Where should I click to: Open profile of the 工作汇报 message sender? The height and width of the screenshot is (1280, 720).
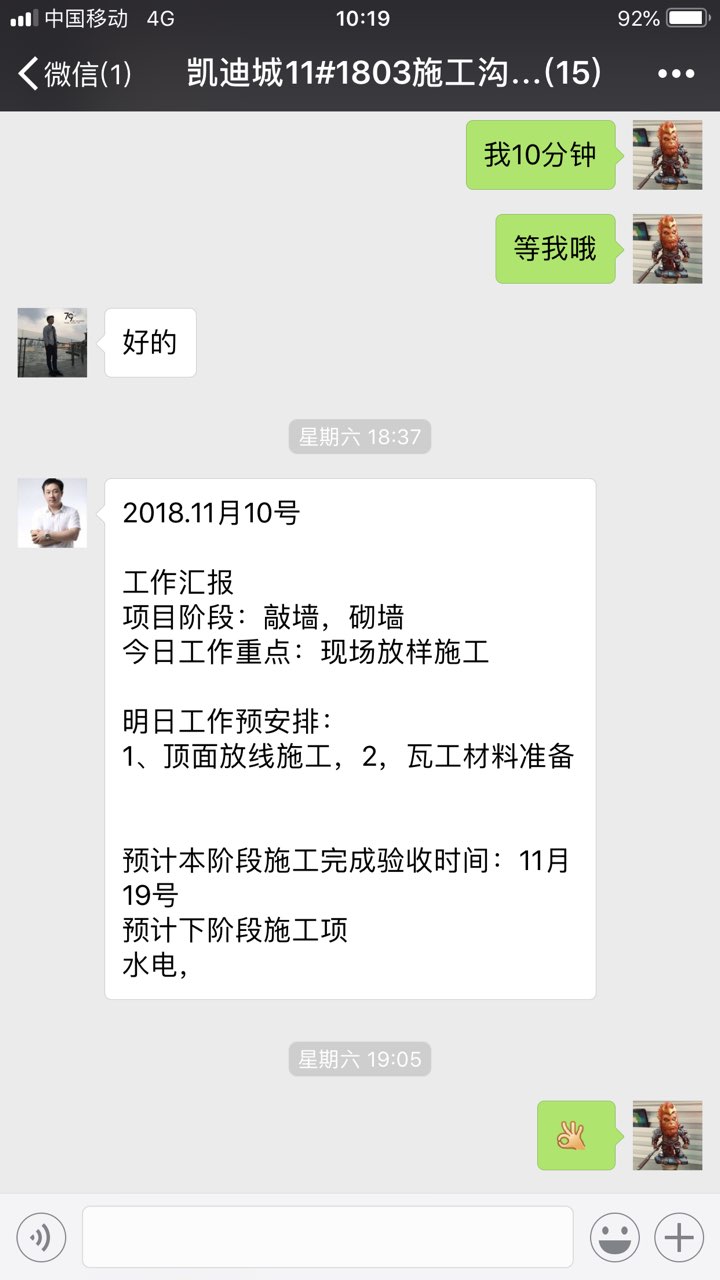tap(52, 513)
